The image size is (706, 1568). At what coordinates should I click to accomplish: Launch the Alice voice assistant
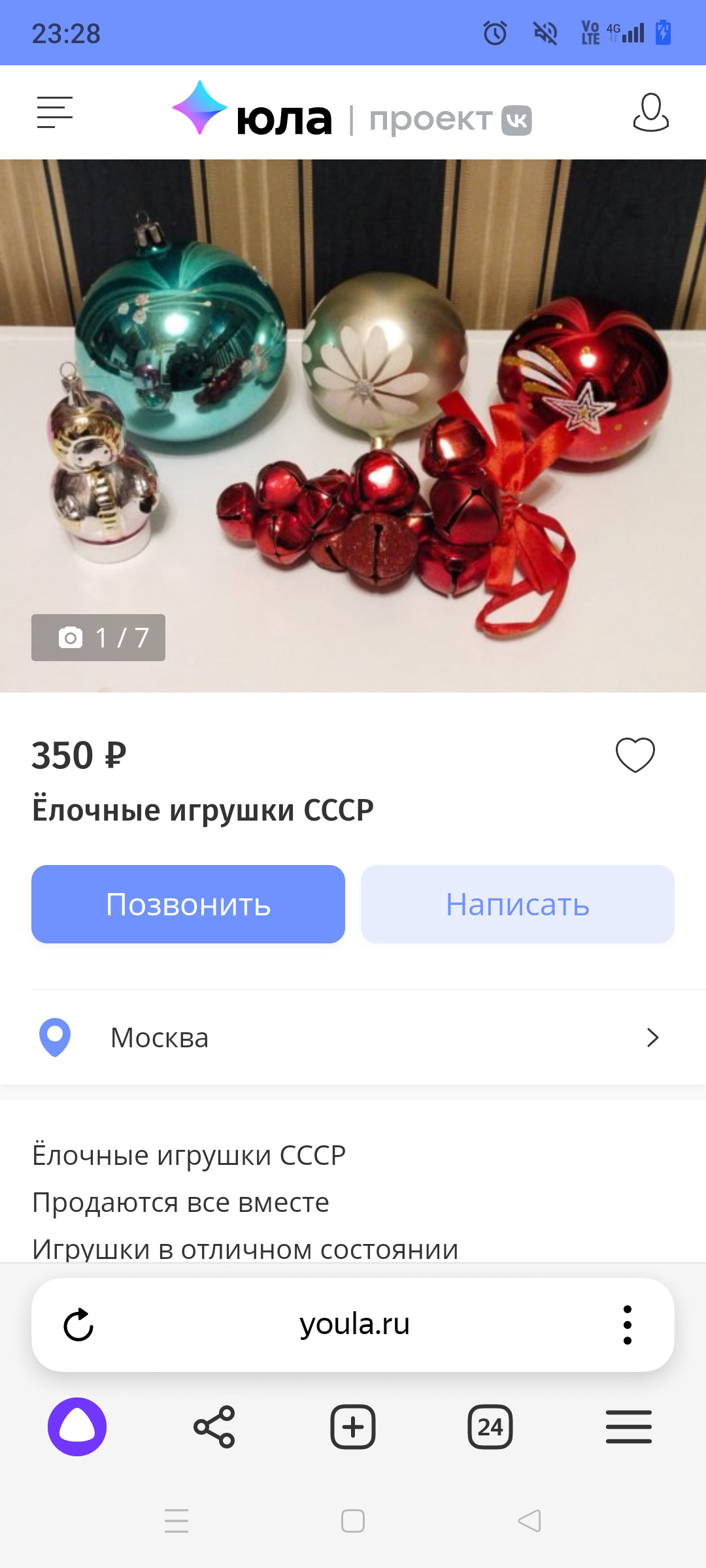point(77,1427)
